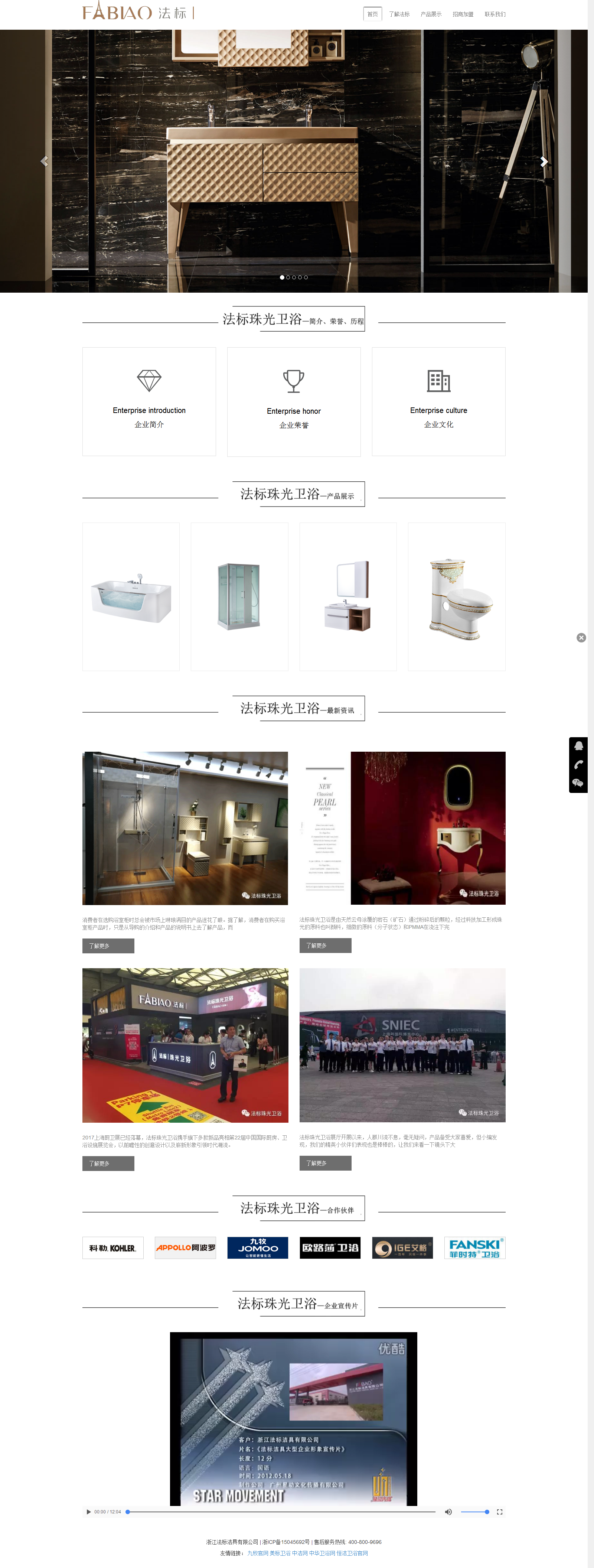Tap 了解更多 under the SNIEC group photo

pyautogui.click(x=325, y=1162)
